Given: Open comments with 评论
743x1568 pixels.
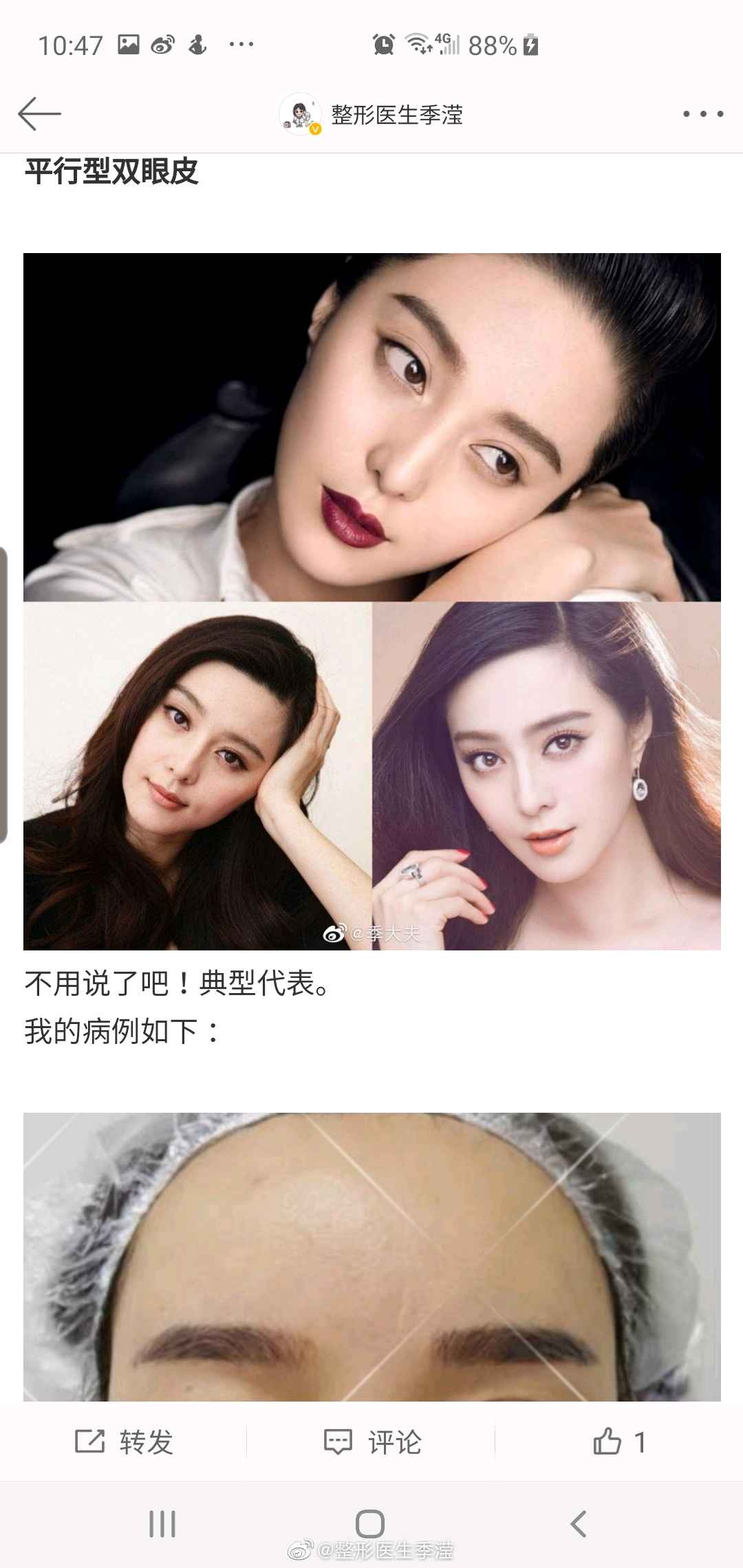Looking at the screenshot, I should pyautogui.click(x=371, y=1441).
